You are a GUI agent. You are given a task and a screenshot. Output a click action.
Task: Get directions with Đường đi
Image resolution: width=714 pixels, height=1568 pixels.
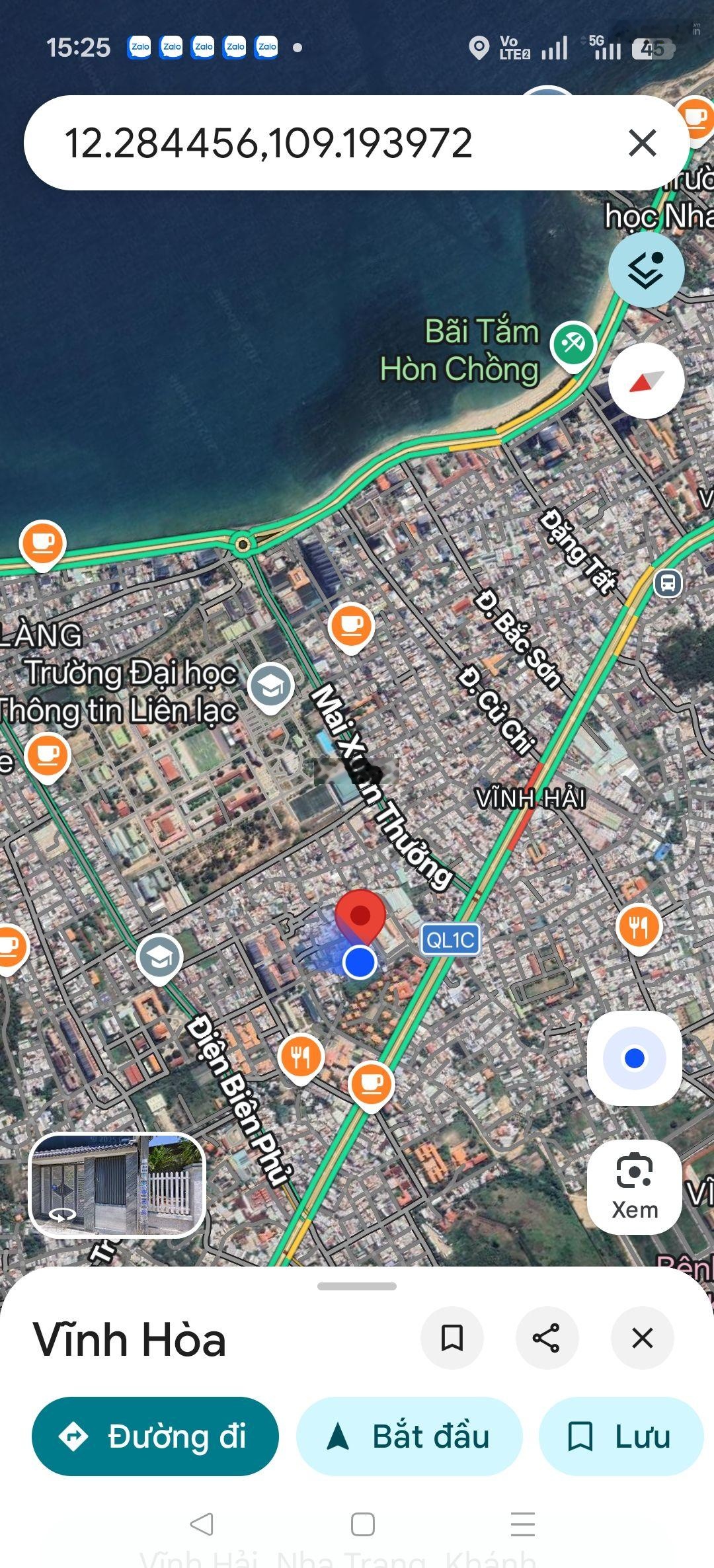(x=155, y=1436)
